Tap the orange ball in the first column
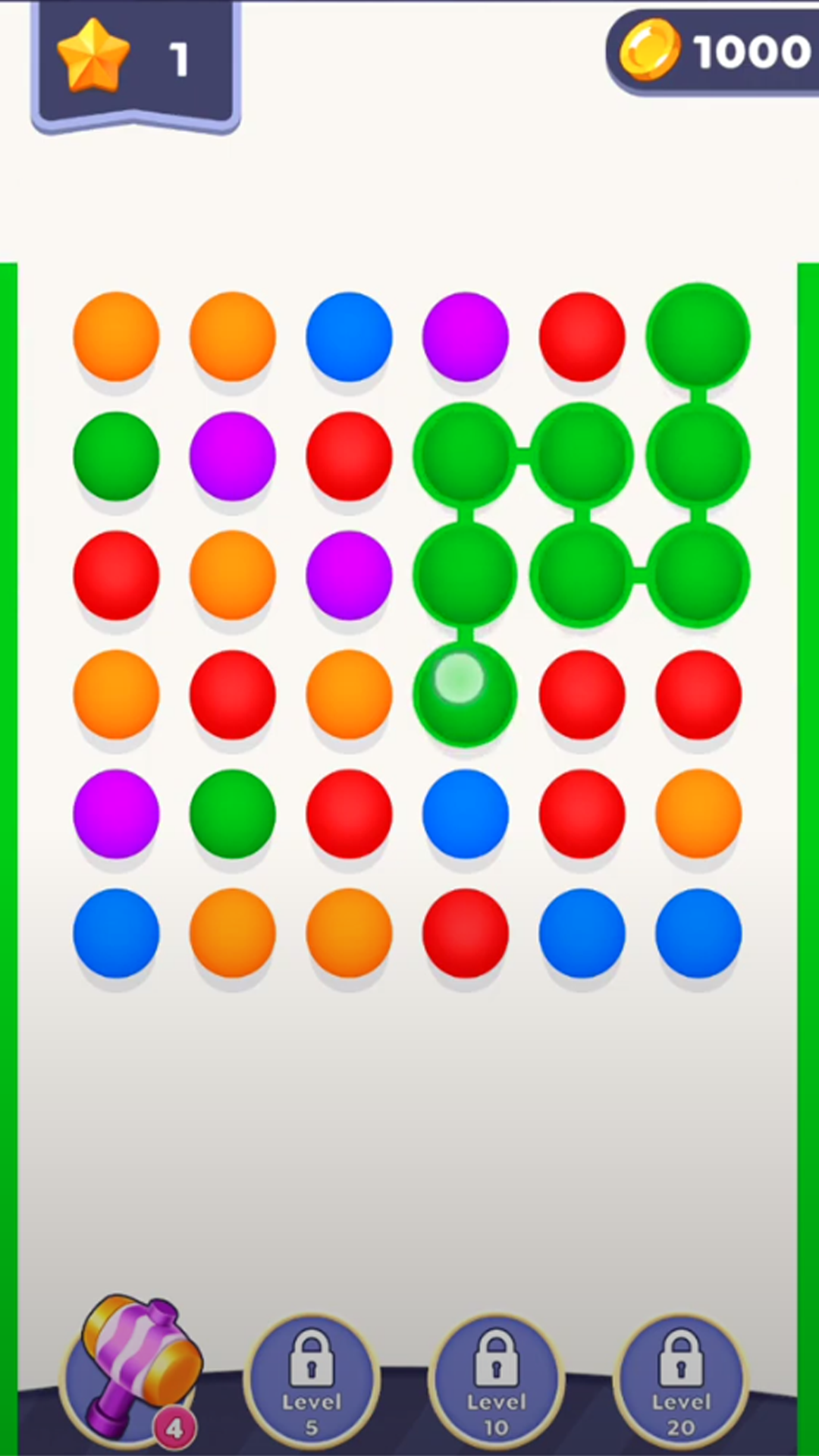 117,337
